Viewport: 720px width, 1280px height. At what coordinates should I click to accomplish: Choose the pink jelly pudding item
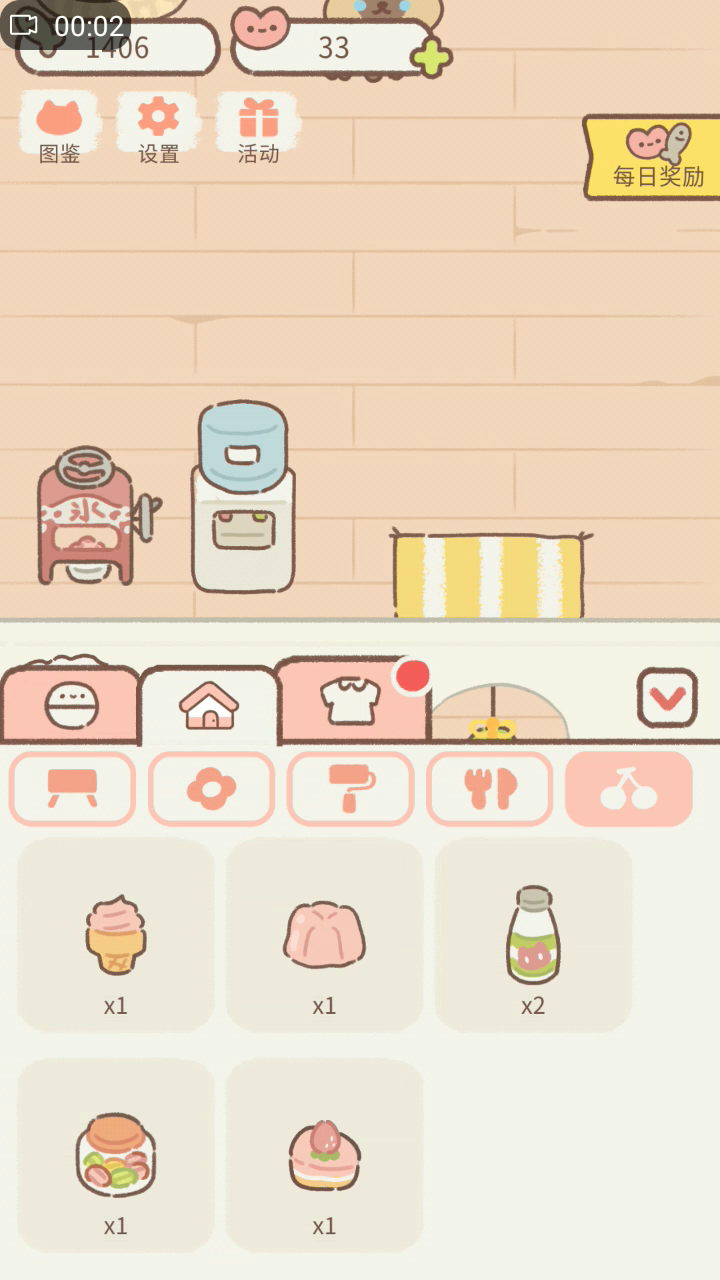click(324, 935)
